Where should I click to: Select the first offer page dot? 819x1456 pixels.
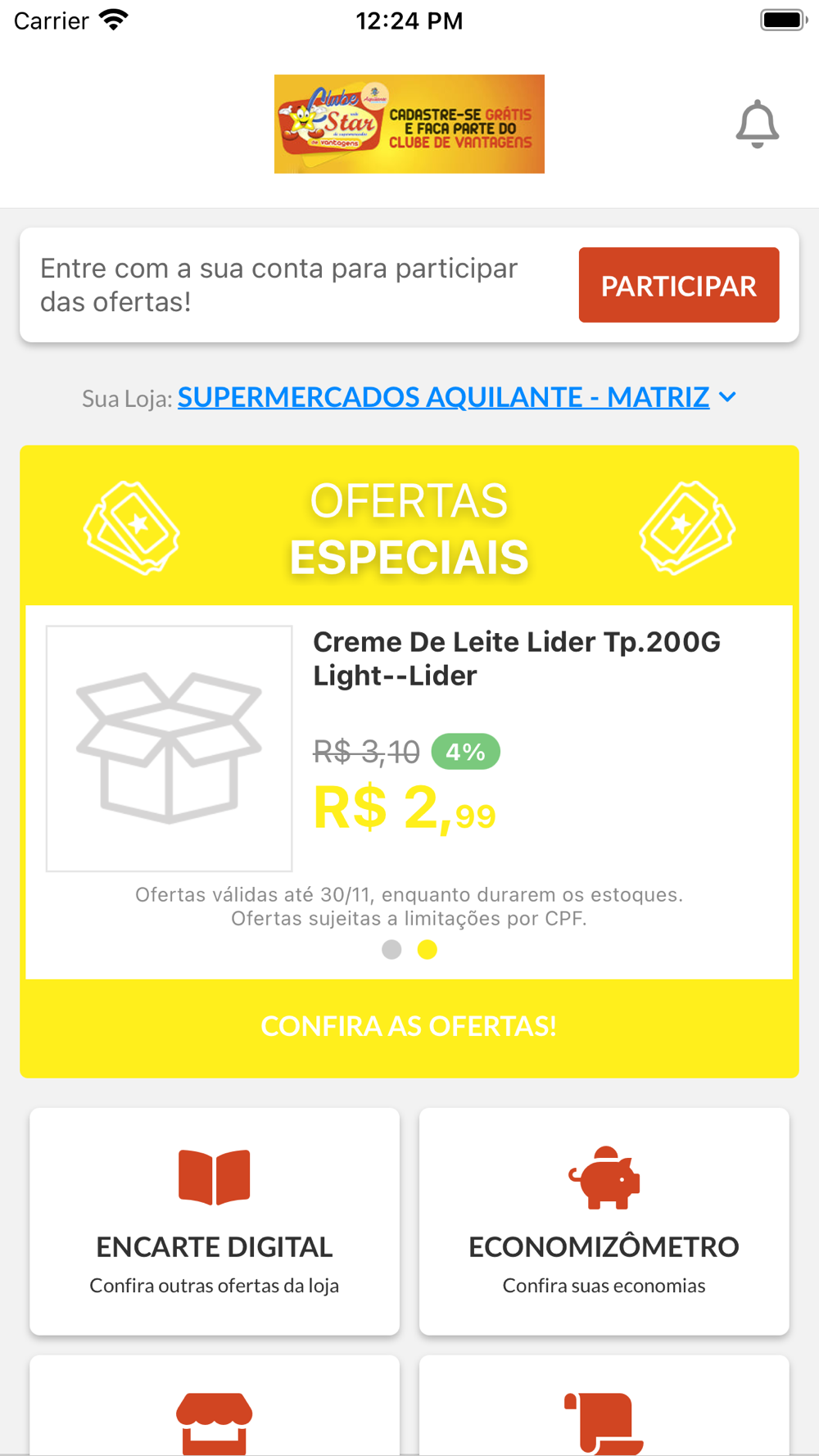pos(391,949)
